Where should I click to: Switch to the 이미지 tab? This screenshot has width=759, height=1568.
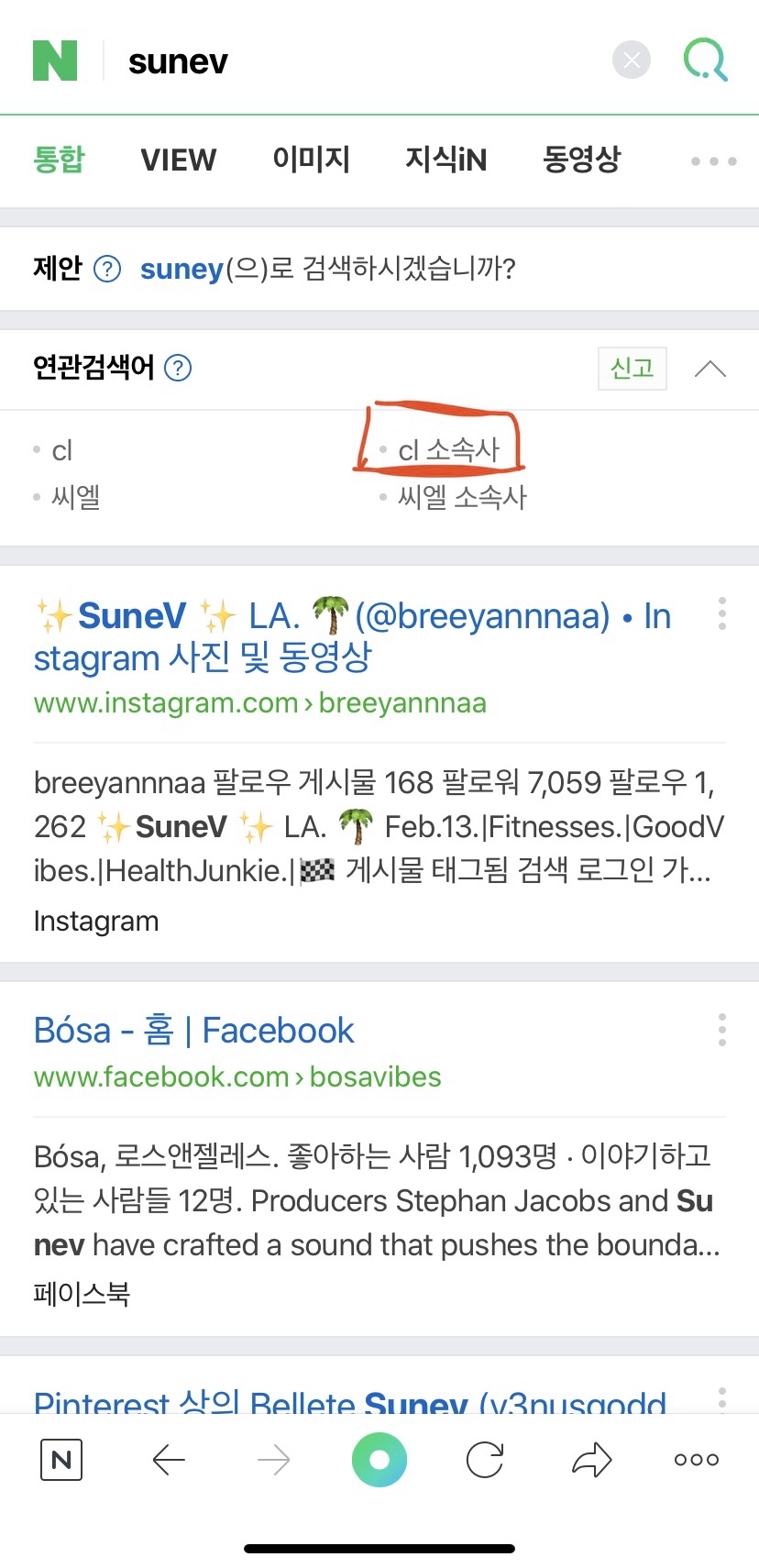pyautogui.click(x=311, y=160)
